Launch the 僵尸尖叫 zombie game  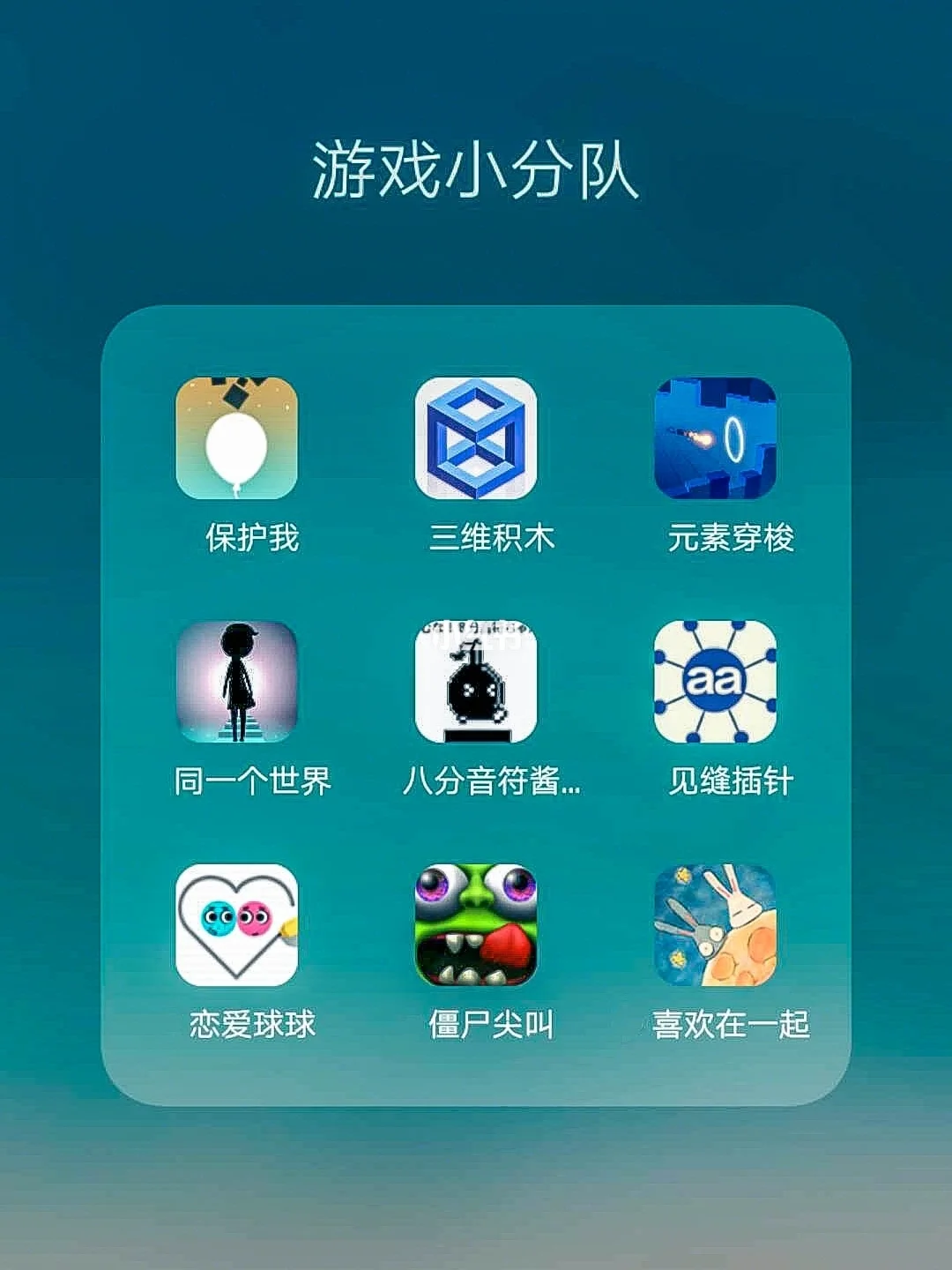tap(476, 925)
